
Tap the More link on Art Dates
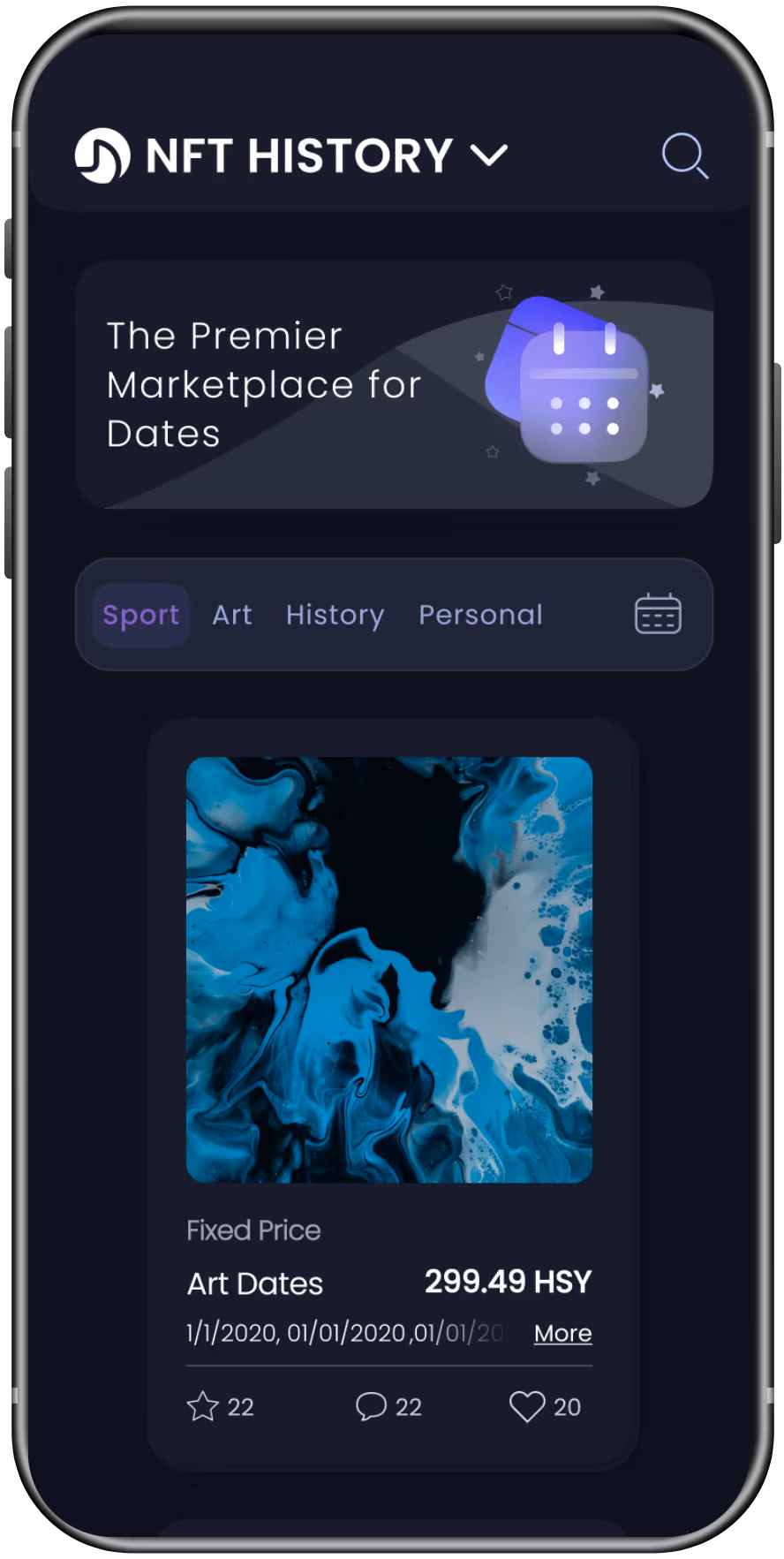(x=562, y=1333)
